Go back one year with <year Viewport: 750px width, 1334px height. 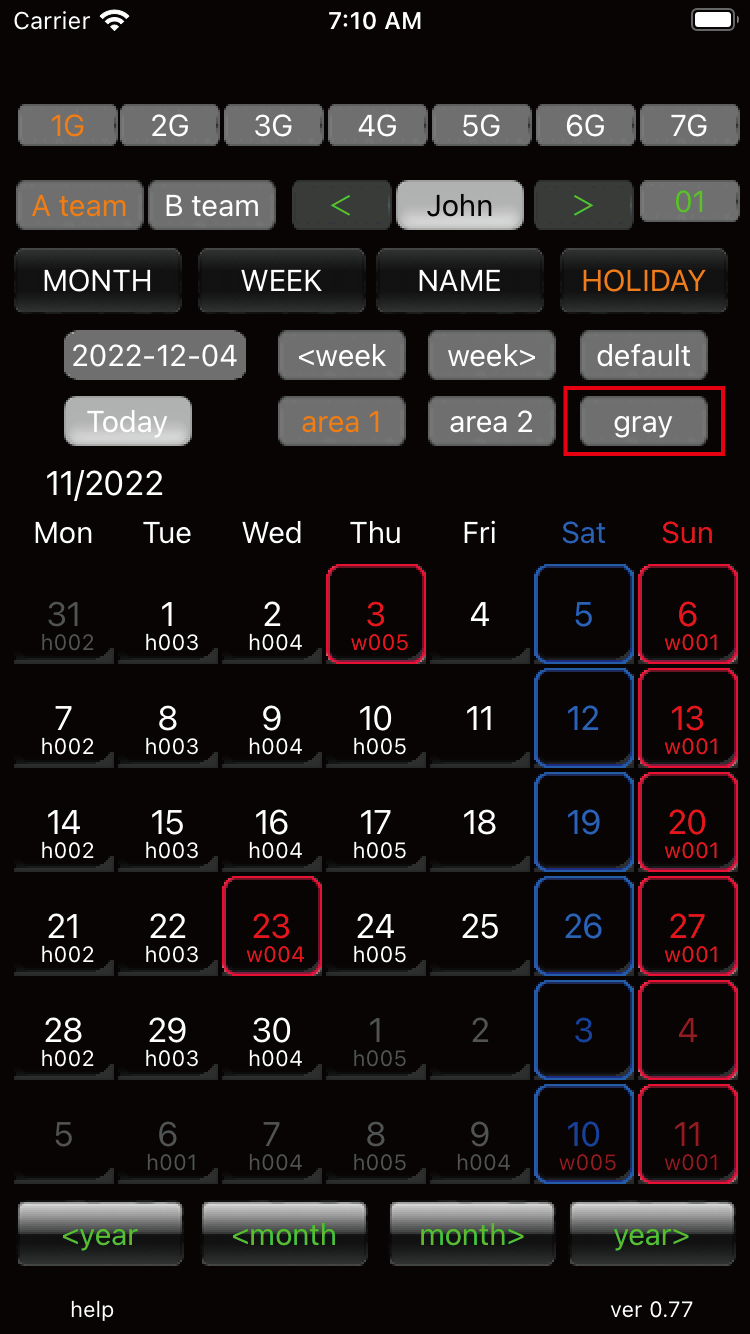(x=100, y=1235)
